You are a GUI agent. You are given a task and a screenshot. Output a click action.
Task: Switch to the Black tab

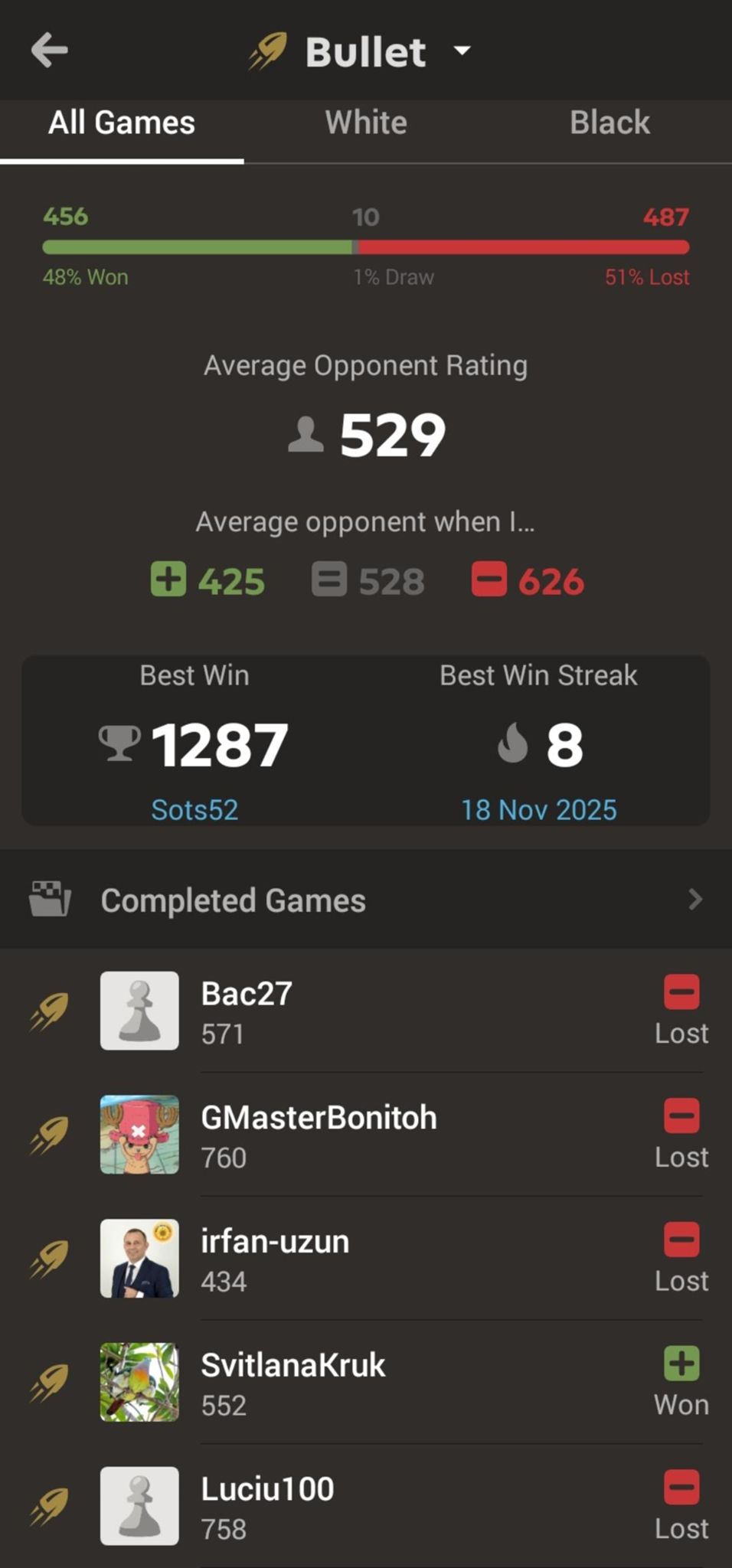coord(609,122)
